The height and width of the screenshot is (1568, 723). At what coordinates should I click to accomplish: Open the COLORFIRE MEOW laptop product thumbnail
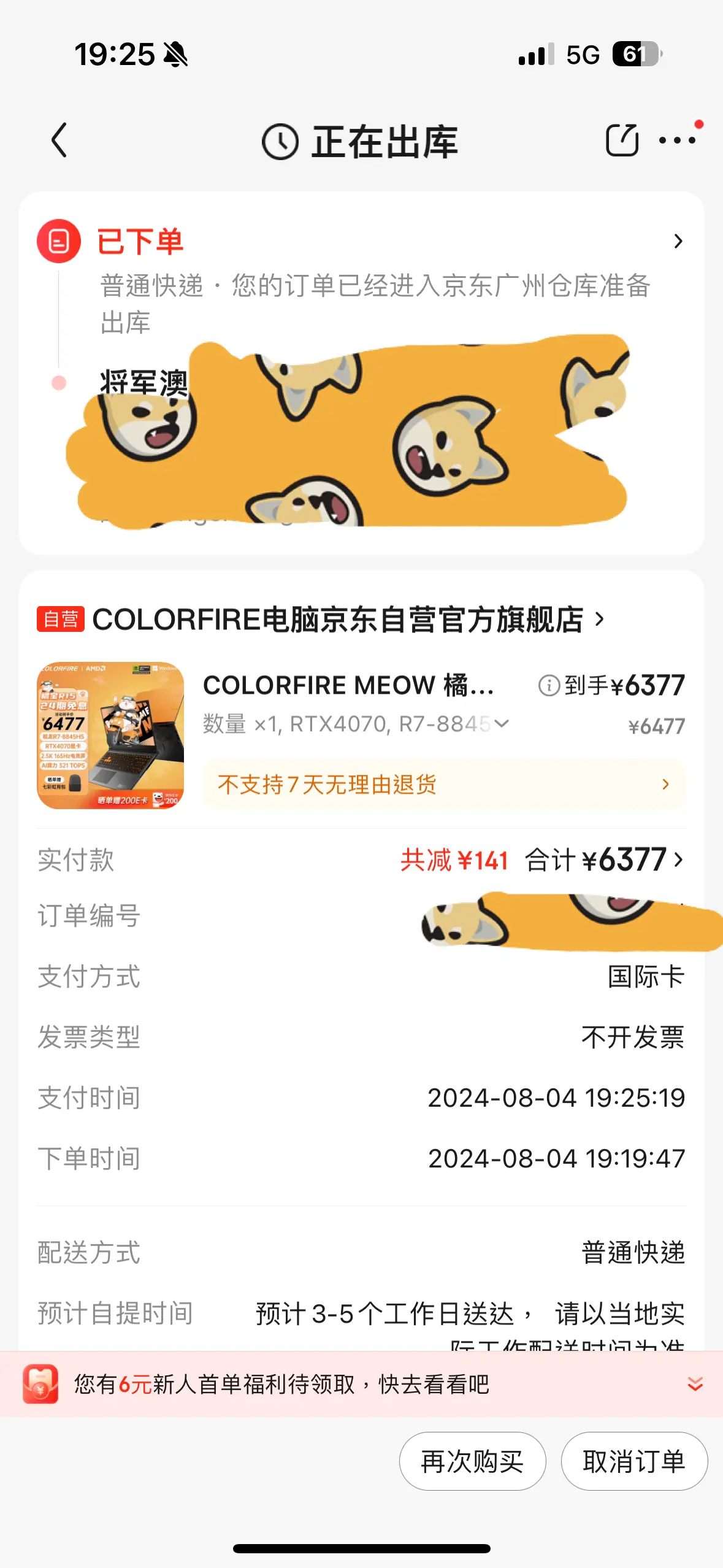[110, 735]
